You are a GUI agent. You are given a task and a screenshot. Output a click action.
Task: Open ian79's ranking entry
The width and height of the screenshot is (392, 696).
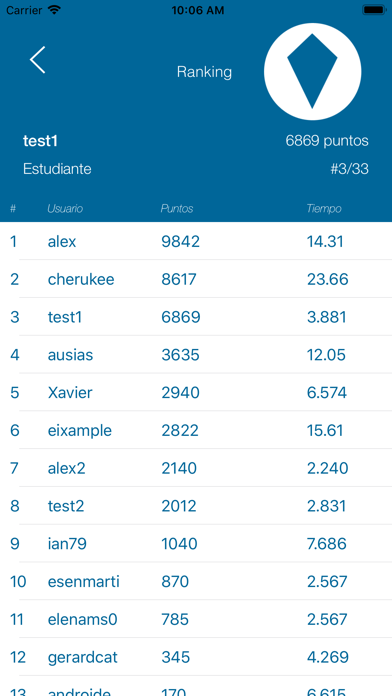(196, 543)
